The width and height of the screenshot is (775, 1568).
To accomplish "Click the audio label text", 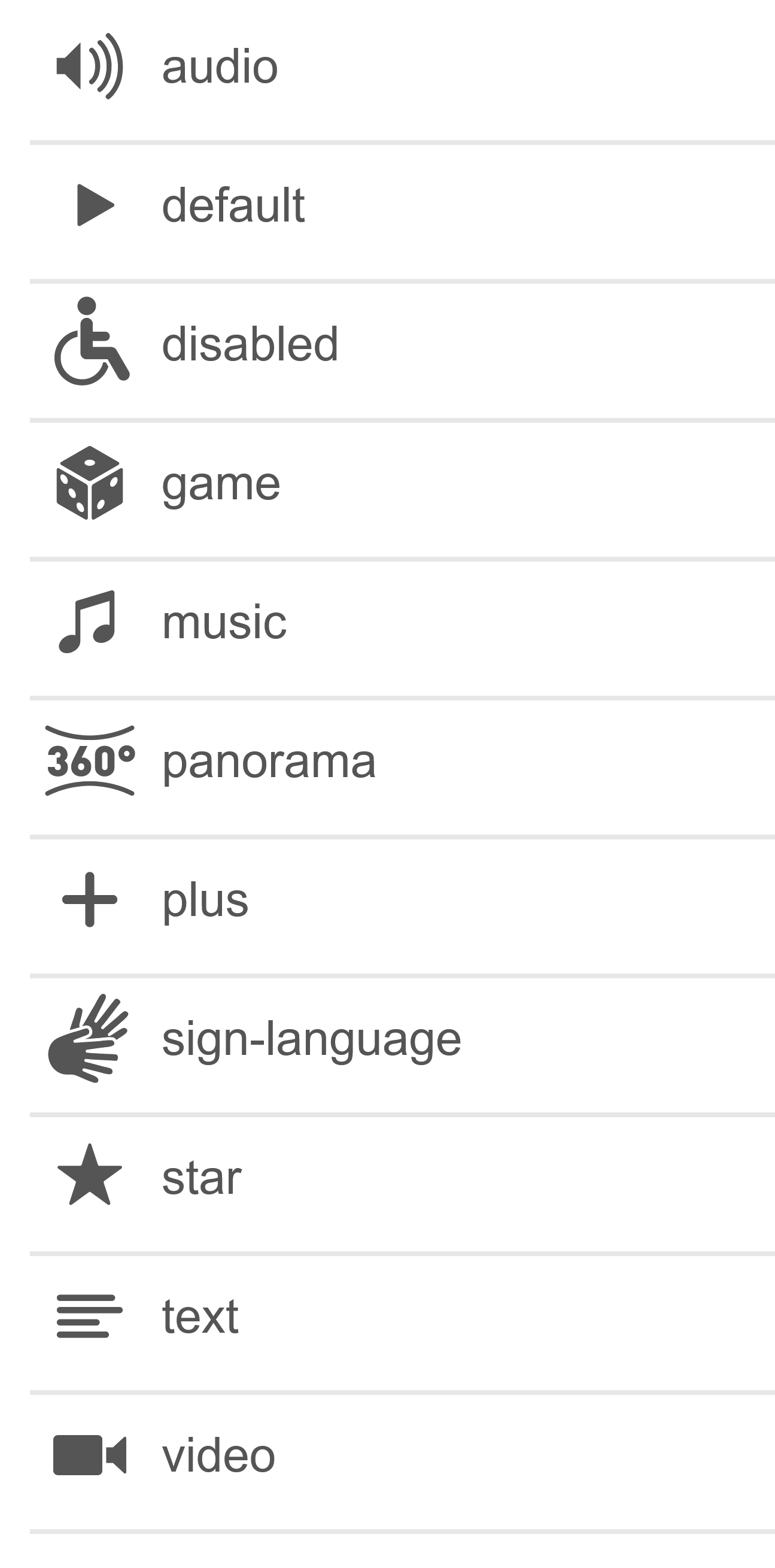I will point(220,66).
